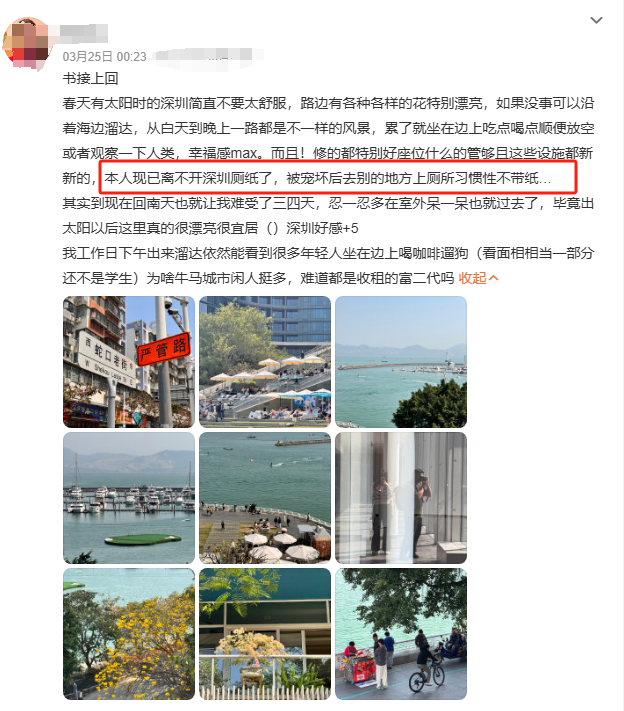Screen dimensions: 624x711
Task: View the outdoor cafe umbrellas photo
Action: coord(265,362)
